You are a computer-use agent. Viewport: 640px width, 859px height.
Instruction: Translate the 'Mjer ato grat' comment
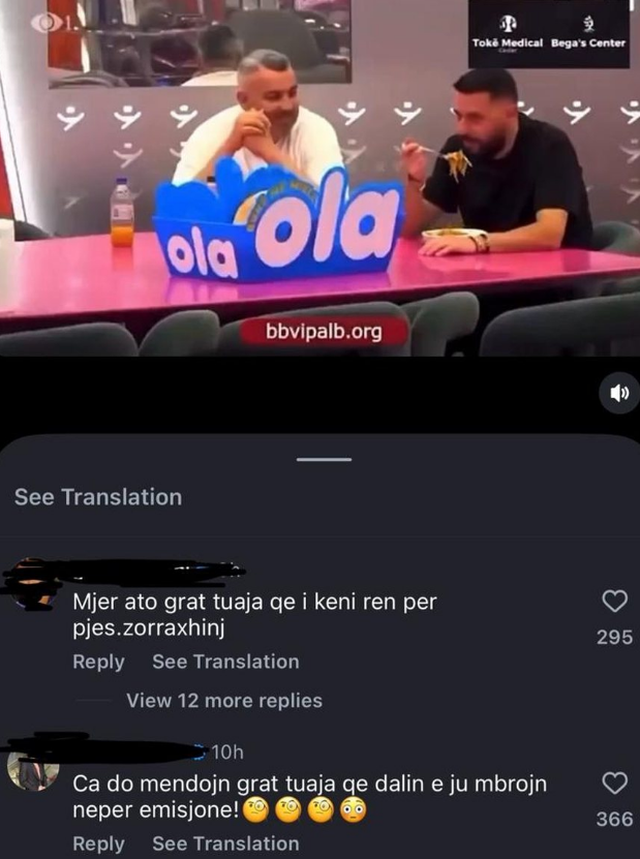[225, 662]
